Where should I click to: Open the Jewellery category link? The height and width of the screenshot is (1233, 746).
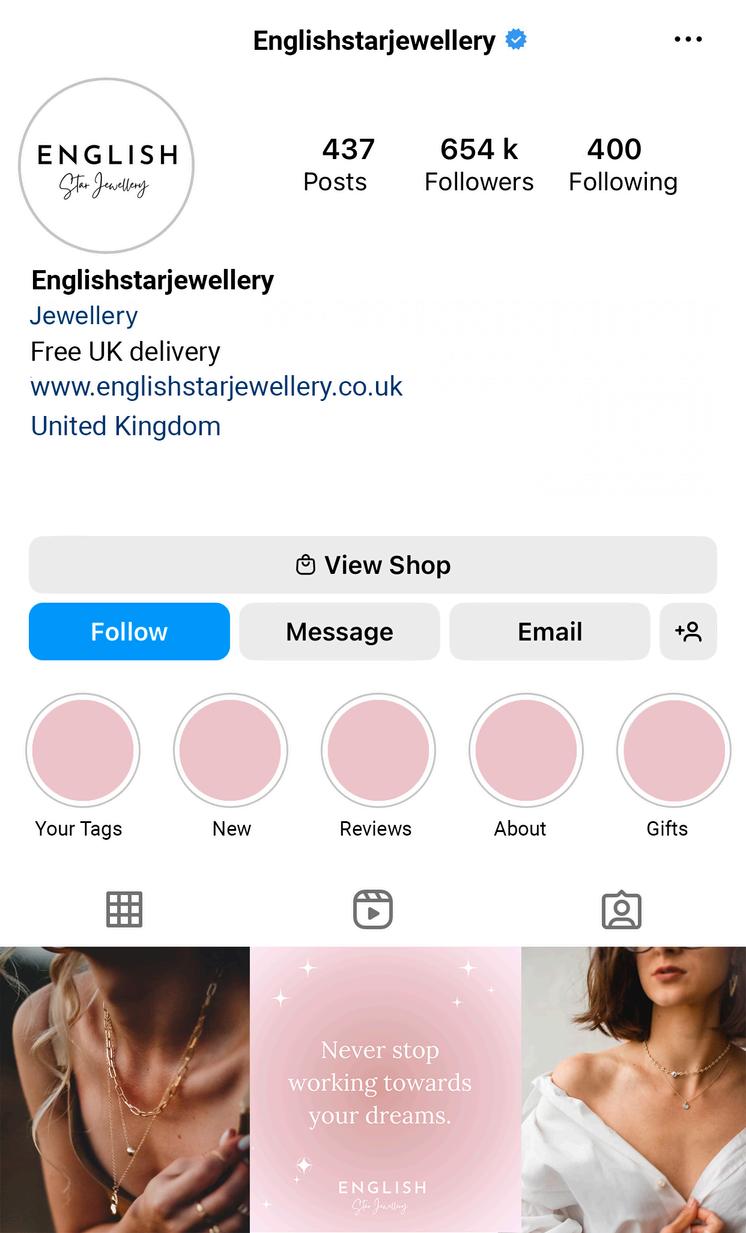[x=84, y=316]
